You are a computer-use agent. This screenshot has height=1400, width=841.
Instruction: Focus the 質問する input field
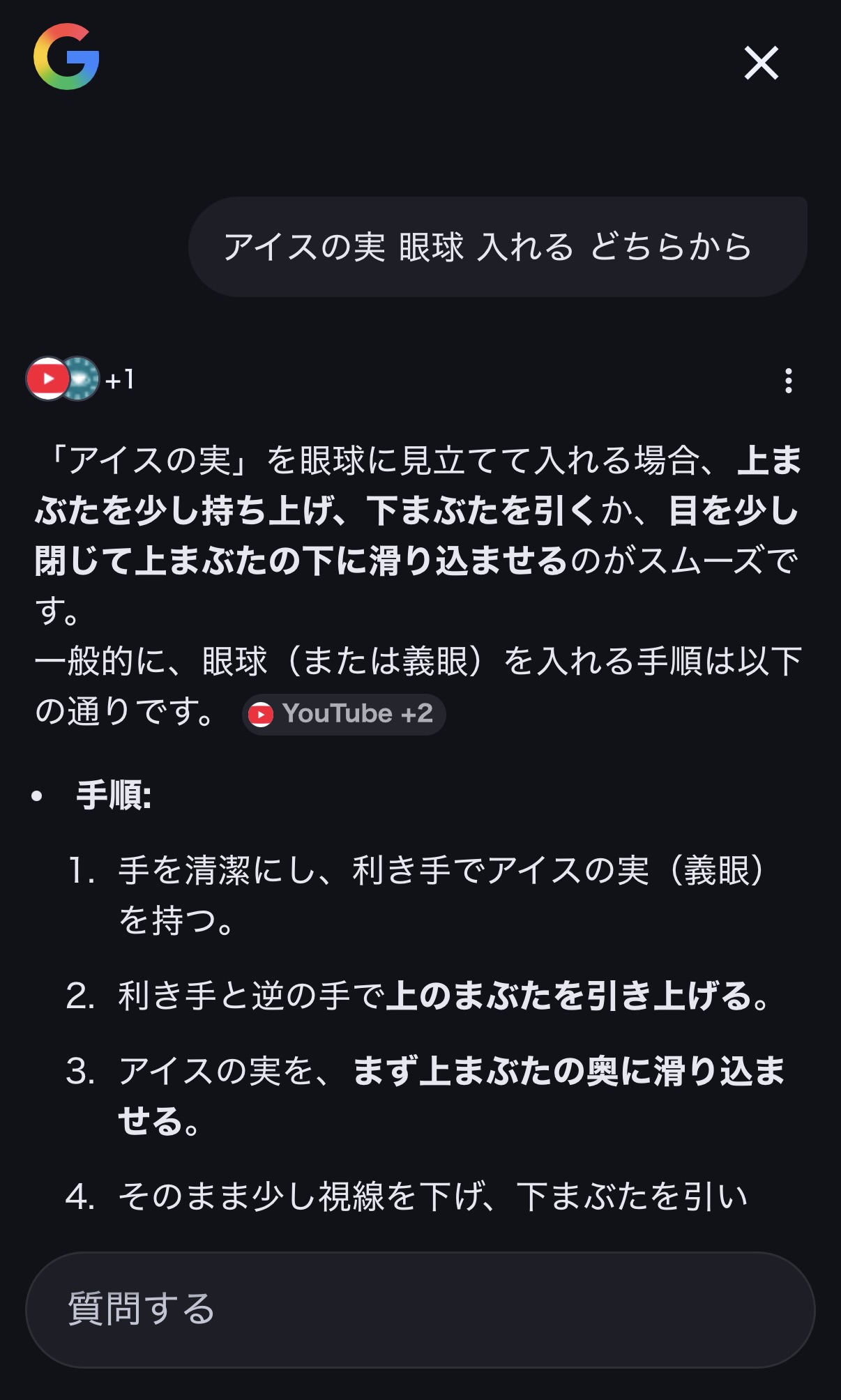420,1309
